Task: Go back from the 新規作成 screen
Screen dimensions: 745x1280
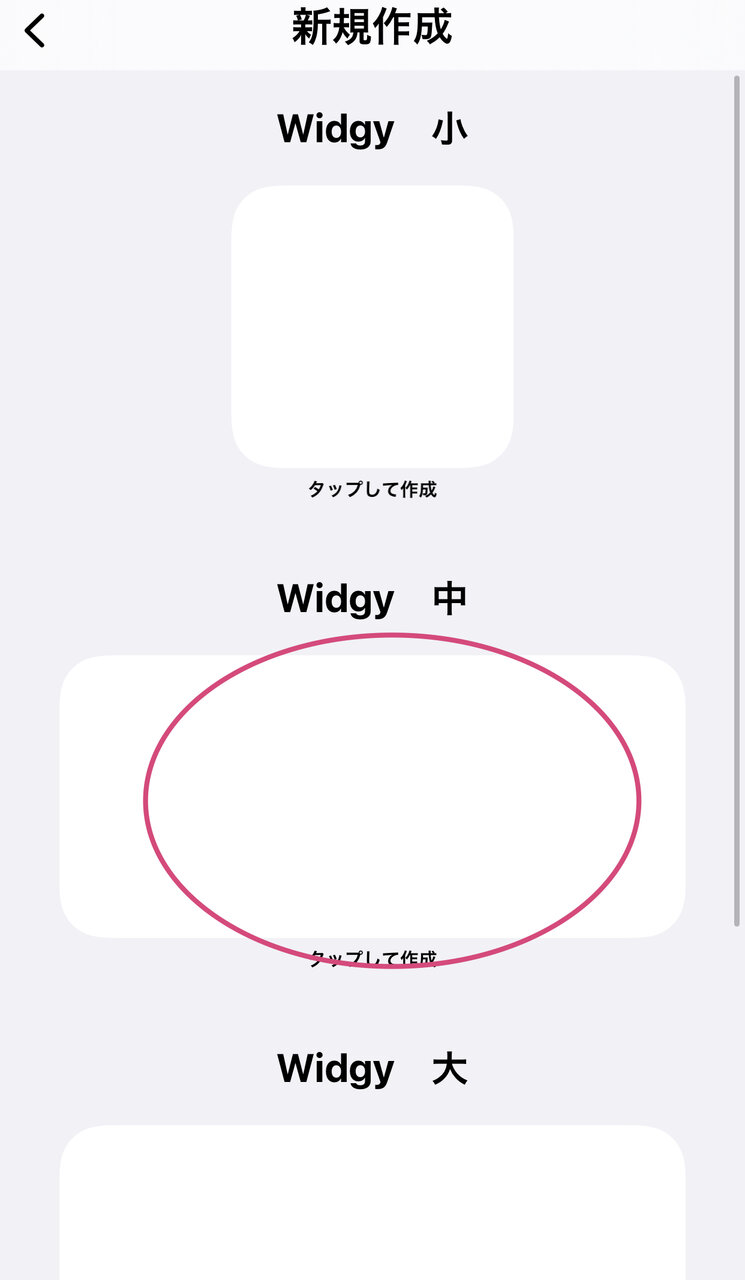Action: pos(35,31)
